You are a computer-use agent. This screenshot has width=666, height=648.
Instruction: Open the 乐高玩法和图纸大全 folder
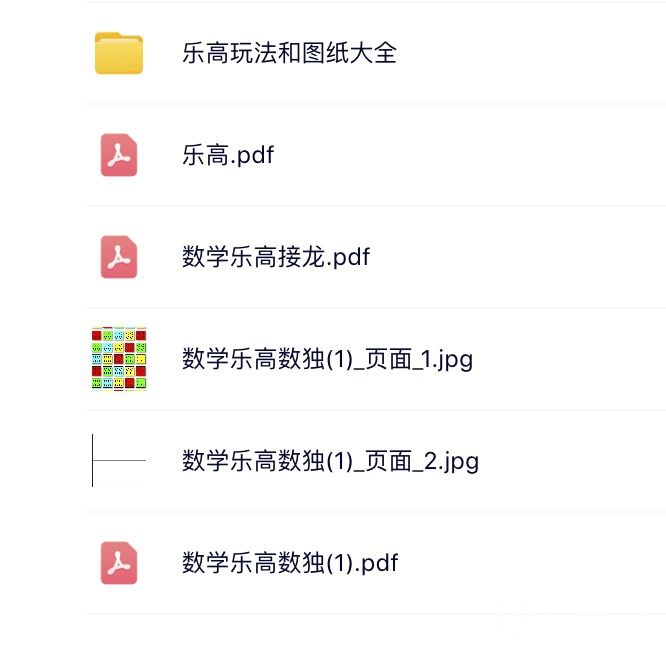[289, 53]
